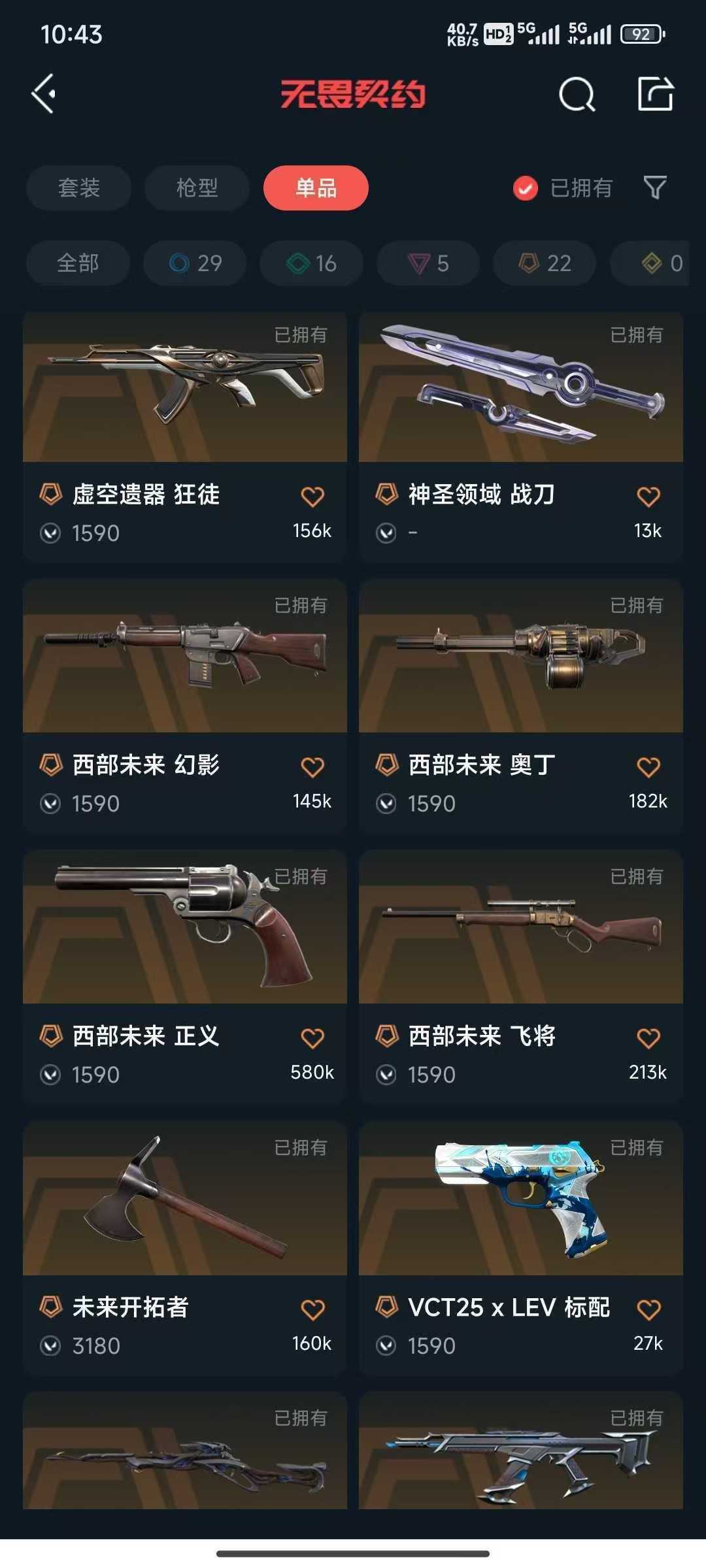The image size is (706, 1568).
Task: Tap the 全部 filter option
Action: pyautogui.click(x=78, y=263)
